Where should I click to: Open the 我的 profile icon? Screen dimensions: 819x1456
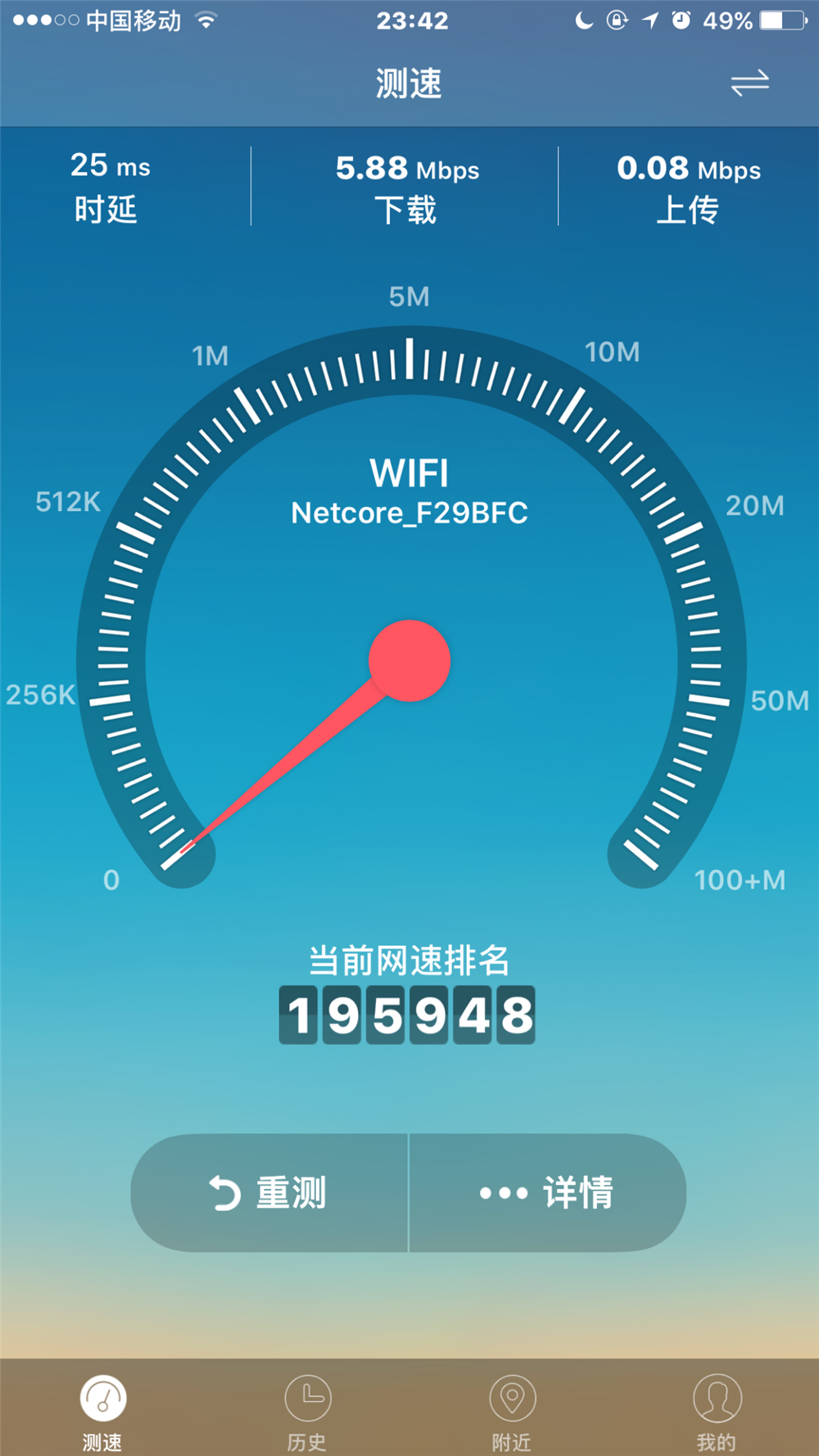pos(717,1396)
